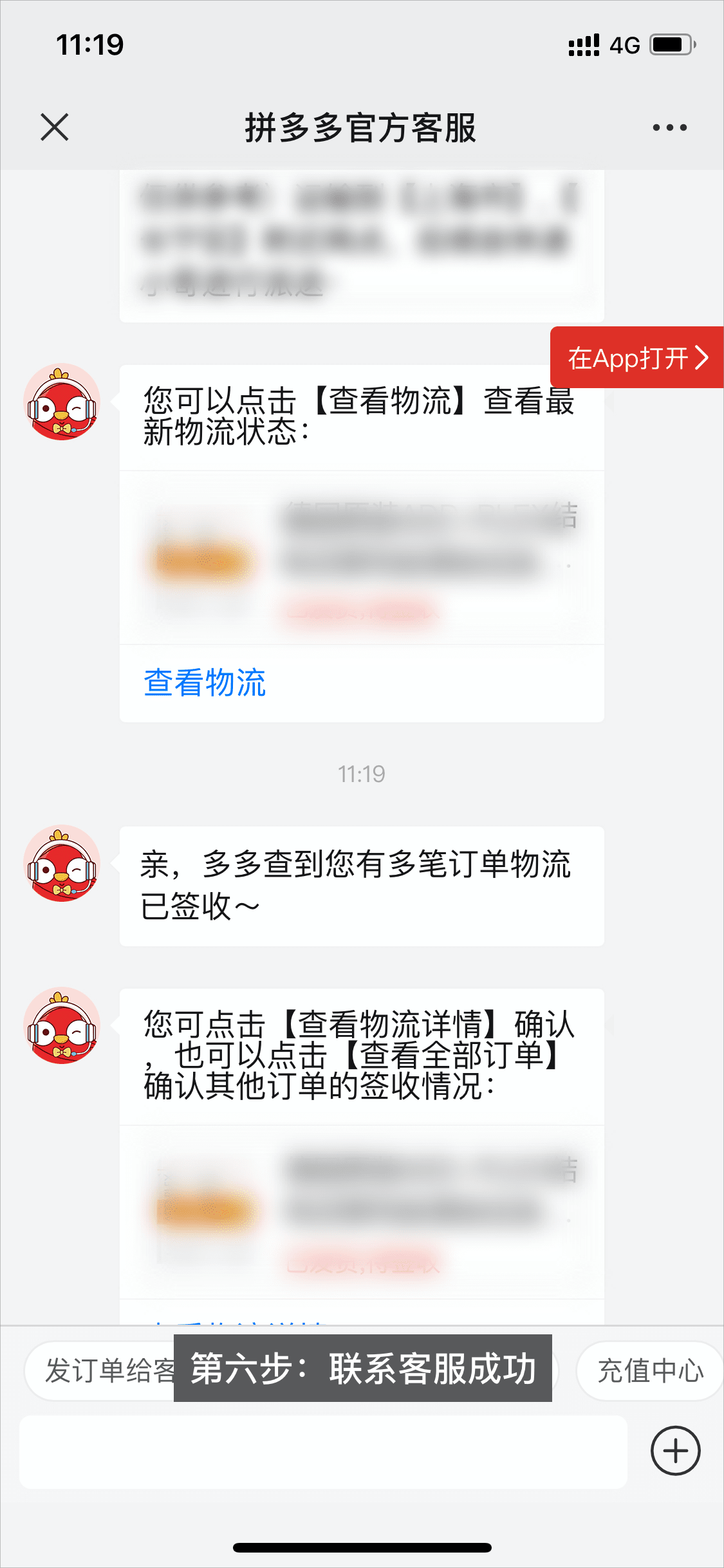Tap the 在App打开 banner
Viewport: 724px width, 1568px height.
tap(637, 358)
